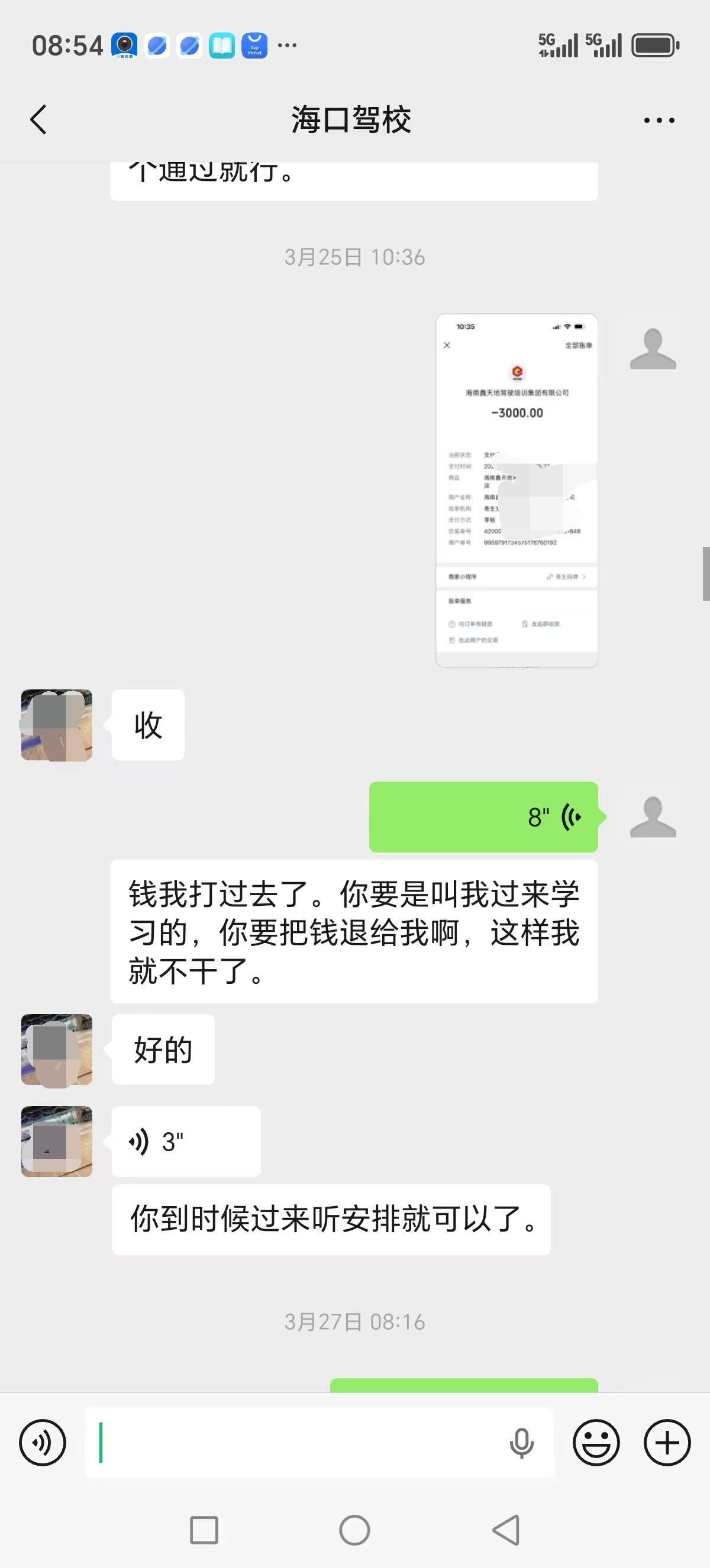Switch to voice input mode
Image resolution: width=710 pixels, height=1568 pixels.
(x=43, y=1443)
